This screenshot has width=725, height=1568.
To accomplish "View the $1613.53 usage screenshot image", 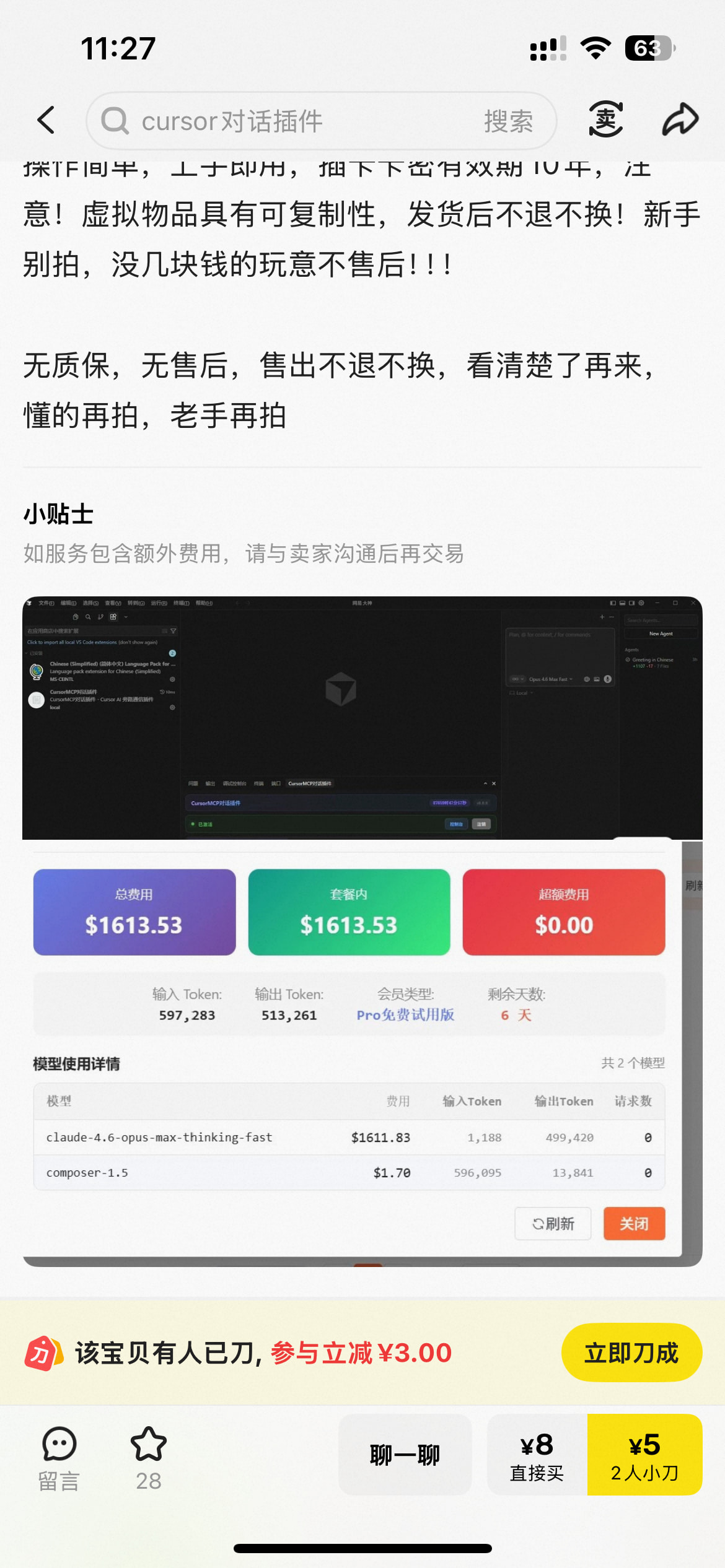I will click(362, 1053).
